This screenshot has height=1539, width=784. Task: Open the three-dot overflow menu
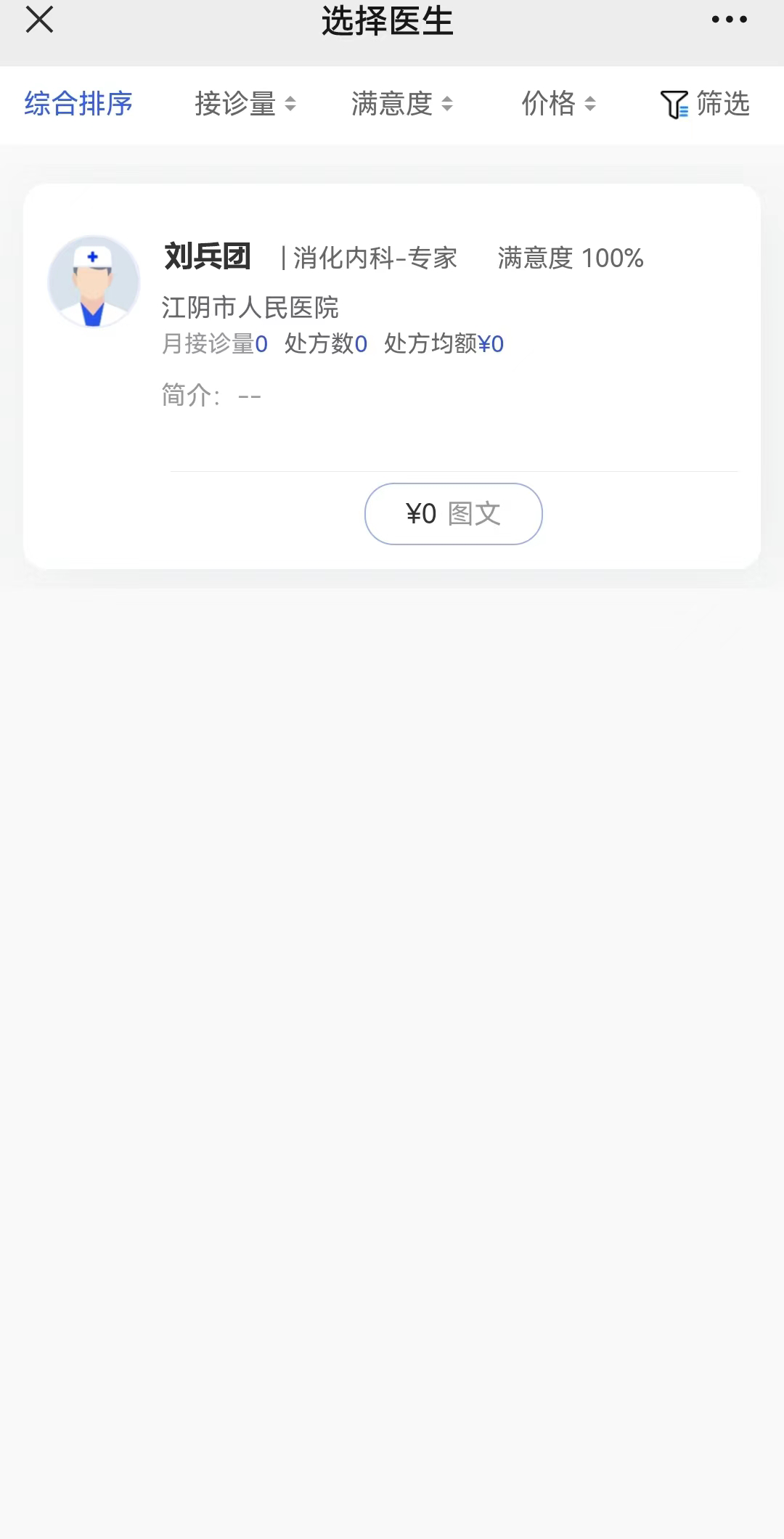coord(729,20)
